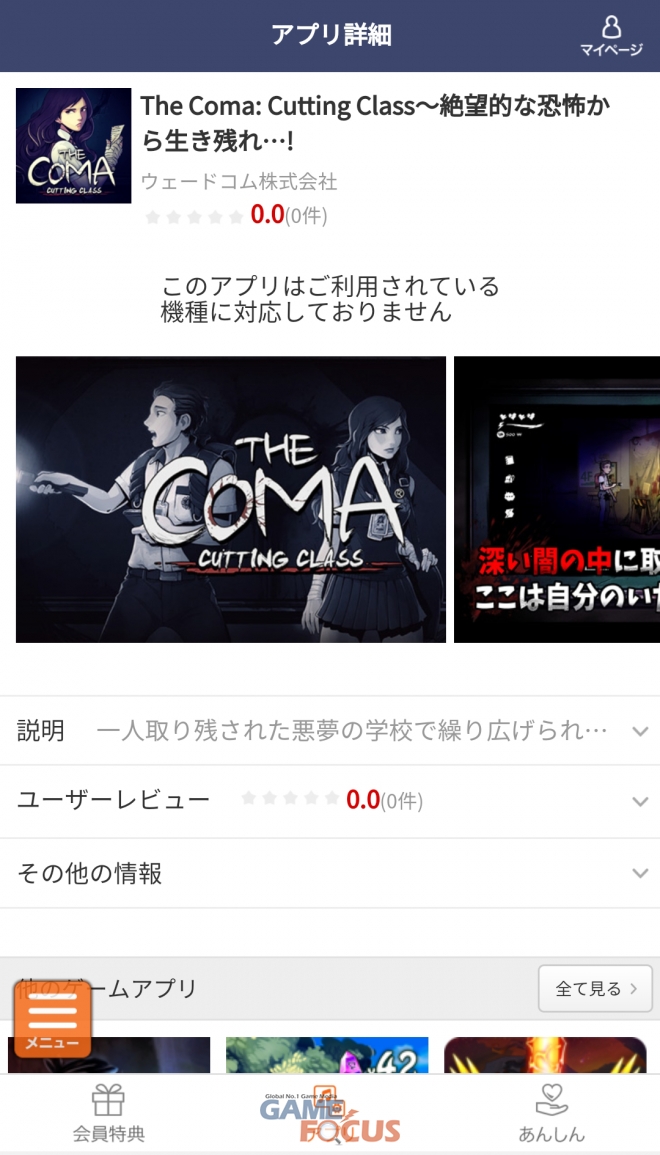Open マイページ in the header

(611, 35)
